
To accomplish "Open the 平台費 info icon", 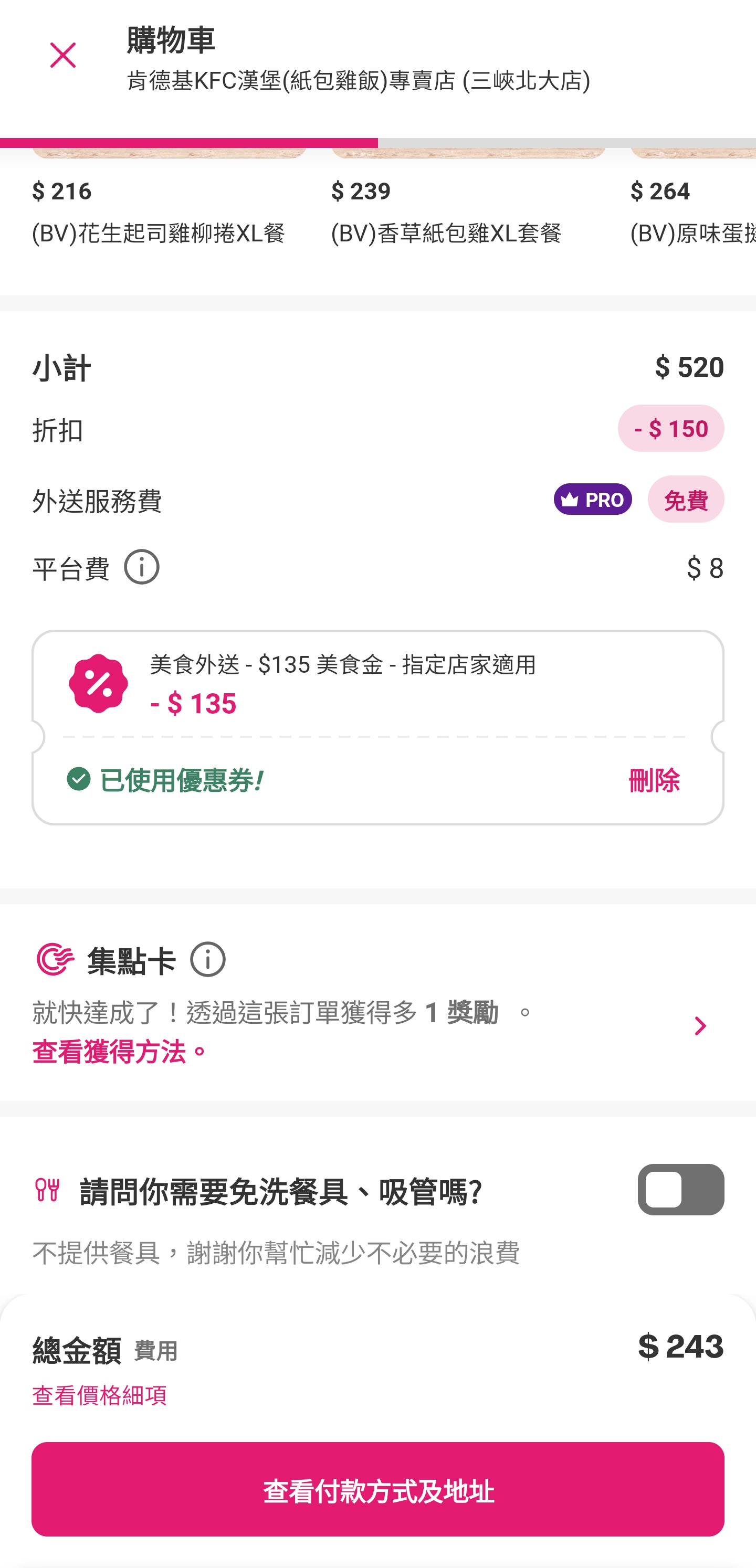I will (142, 567).
